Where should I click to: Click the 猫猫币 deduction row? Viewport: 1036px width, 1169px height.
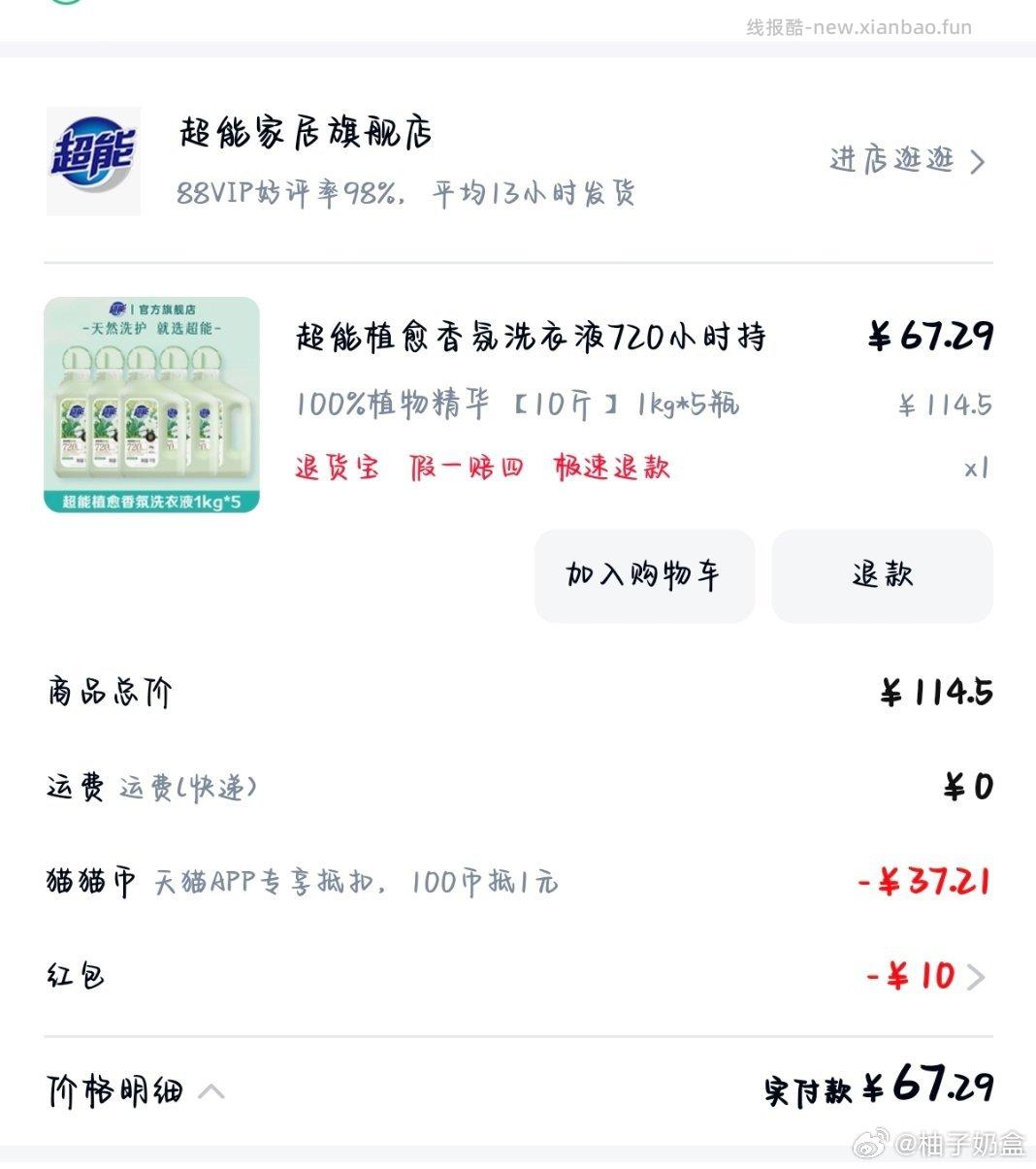90,882
